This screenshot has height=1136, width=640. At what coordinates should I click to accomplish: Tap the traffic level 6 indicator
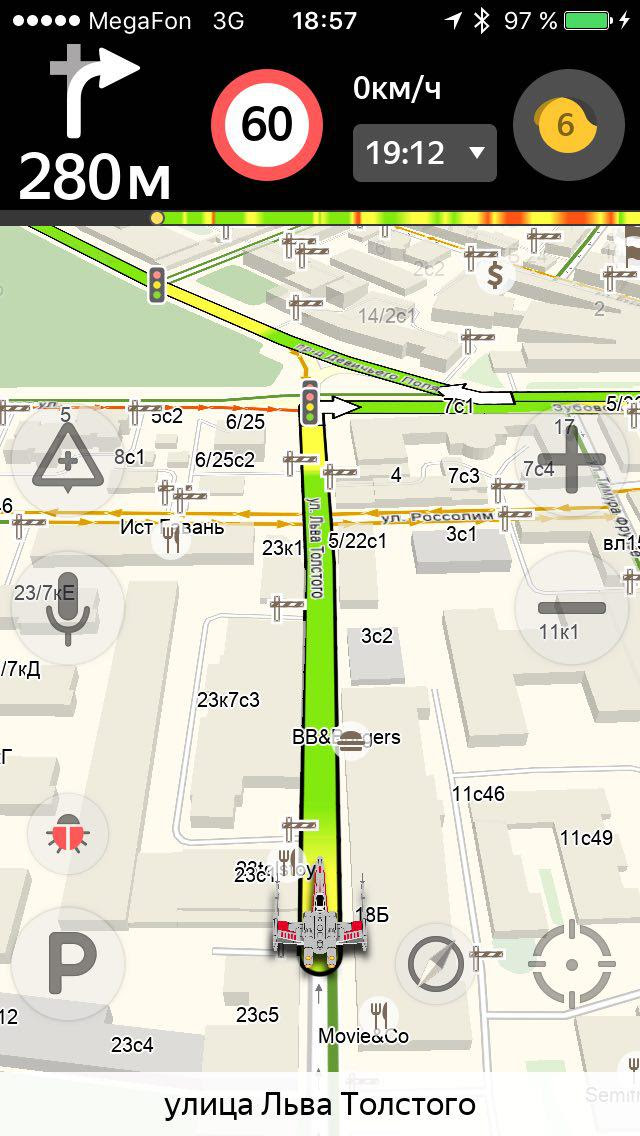[568, 125]
